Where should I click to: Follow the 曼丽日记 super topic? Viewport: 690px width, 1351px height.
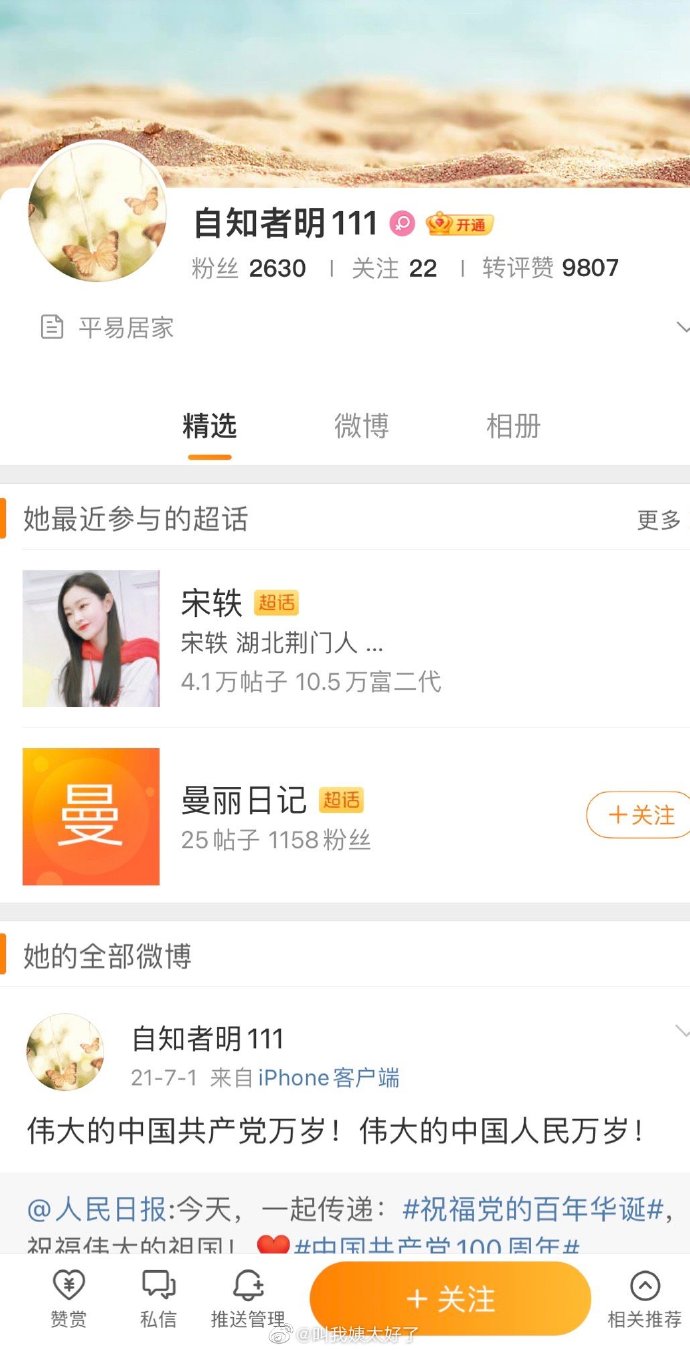640,815
